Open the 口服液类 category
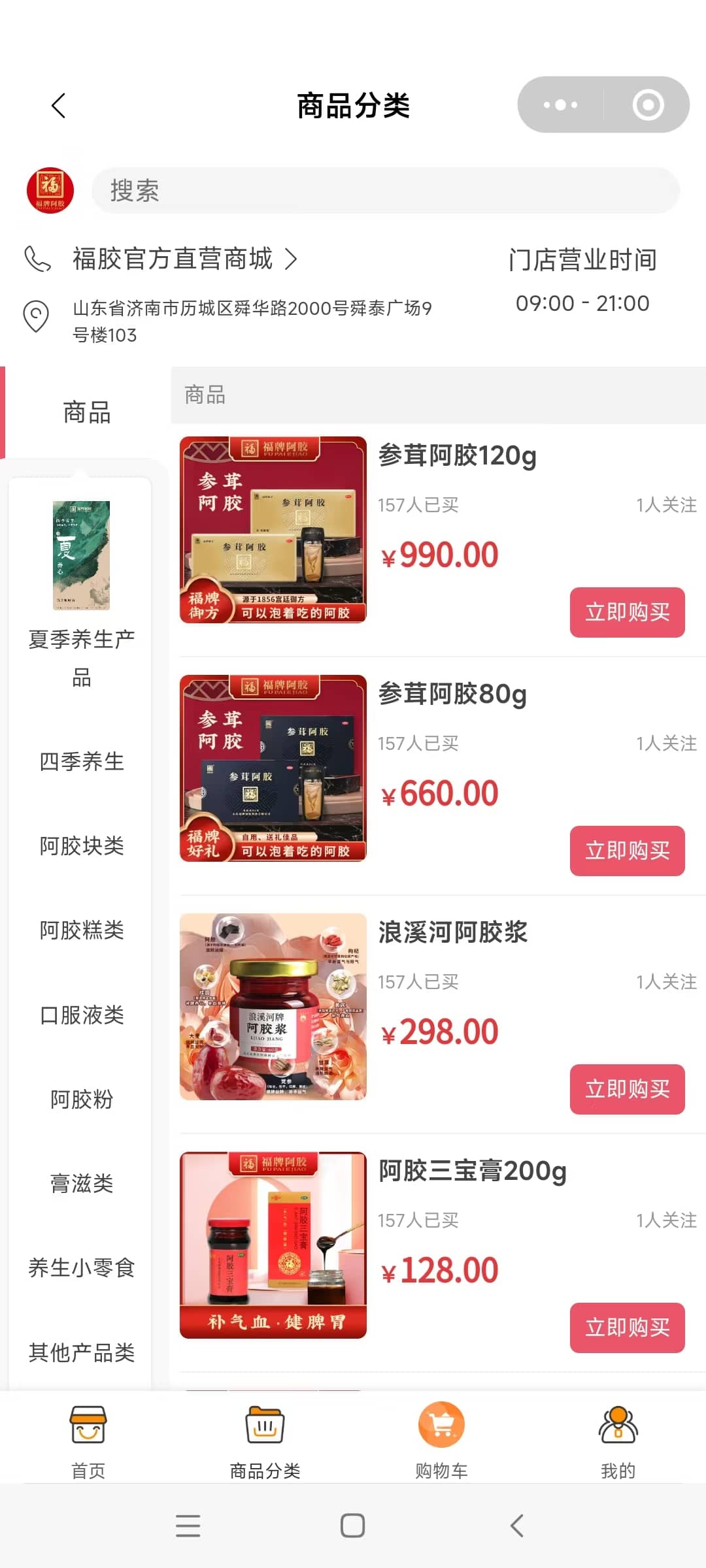706x1568 pixels. (81, 1015)
